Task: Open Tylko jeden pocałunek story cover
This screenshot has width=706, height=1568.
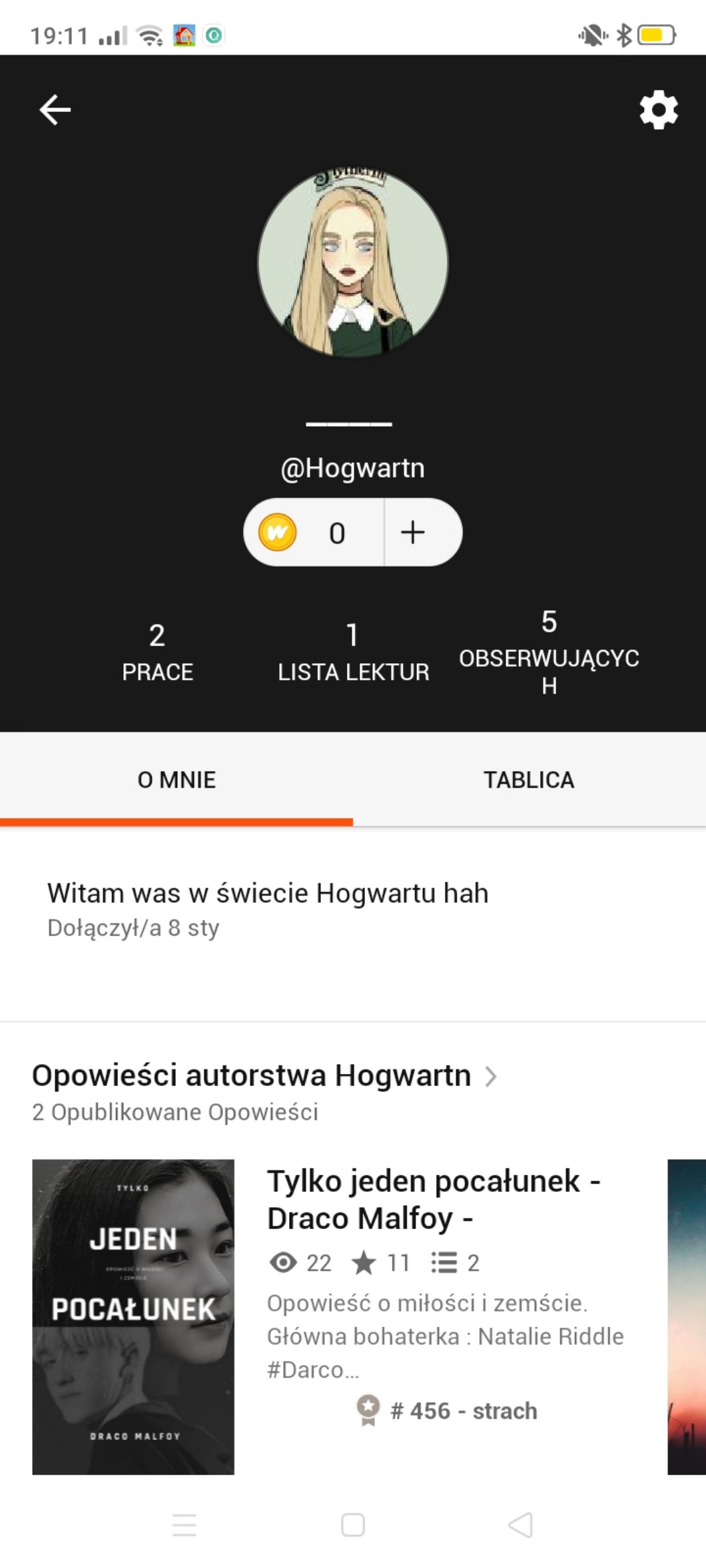Action: coord(133,1316)
